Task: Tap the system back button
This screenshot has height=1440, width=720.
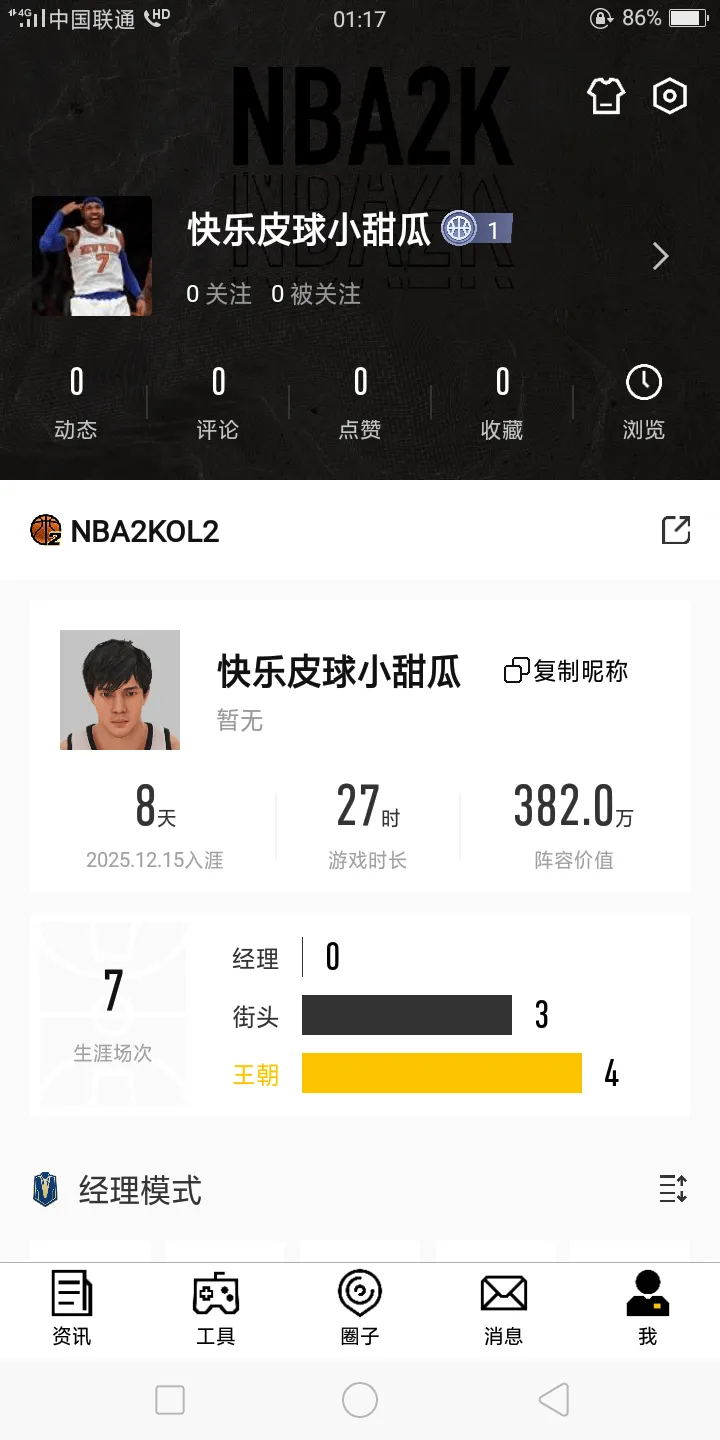Action: pyautogui.click(x=553, y=1400)
